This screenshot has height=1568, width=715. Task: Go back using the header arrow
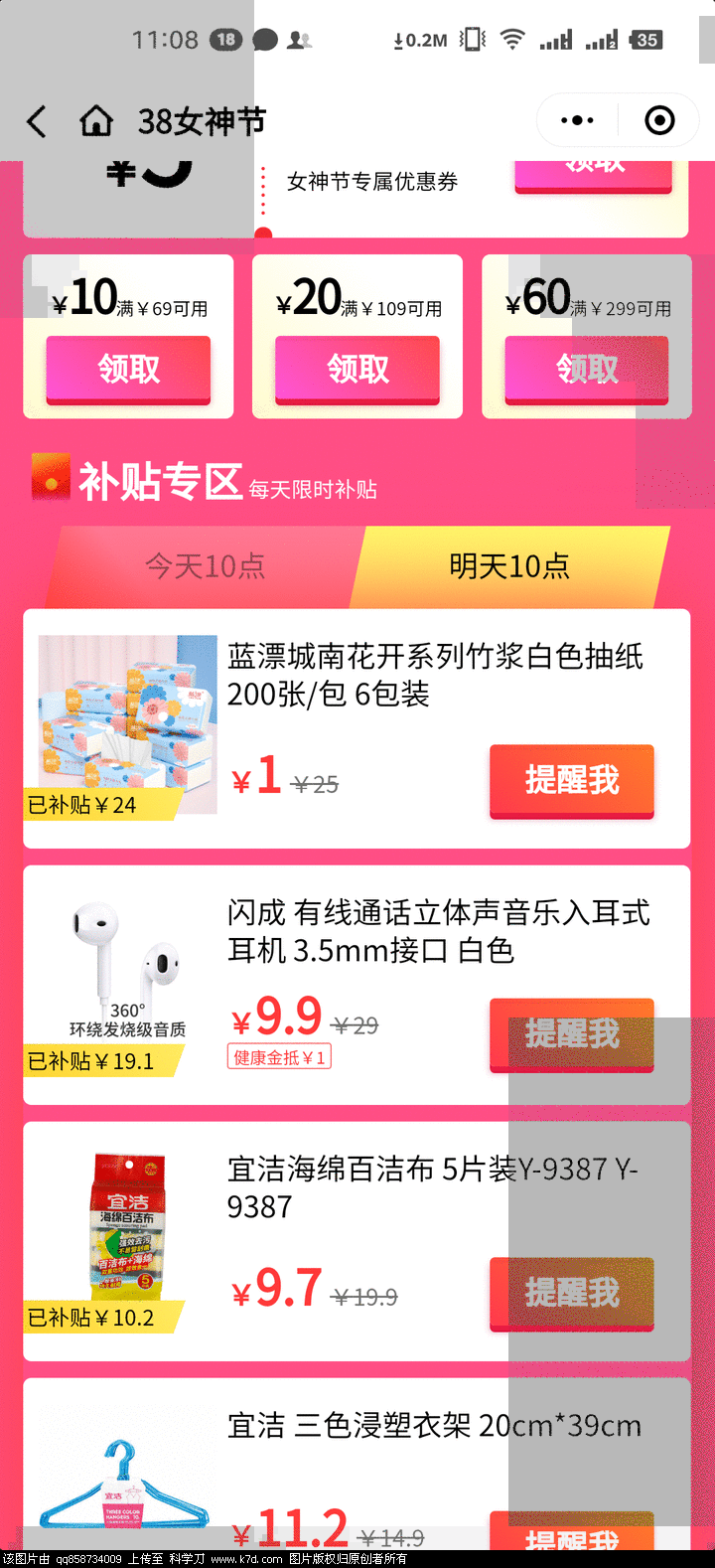pos(37,121)
